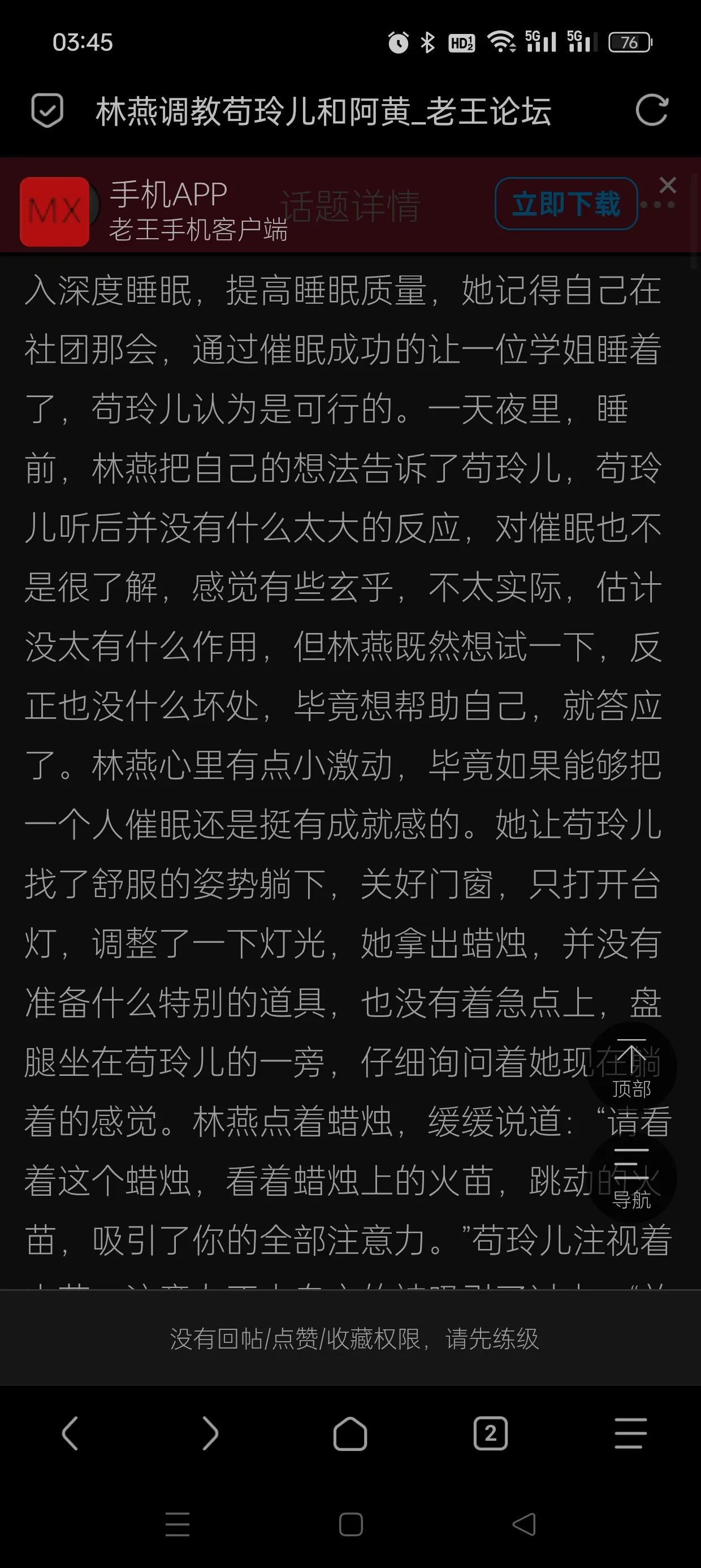Tap the security shield icon
Viewport: 701px width, 1568px height.
click(x=47, y=111)
